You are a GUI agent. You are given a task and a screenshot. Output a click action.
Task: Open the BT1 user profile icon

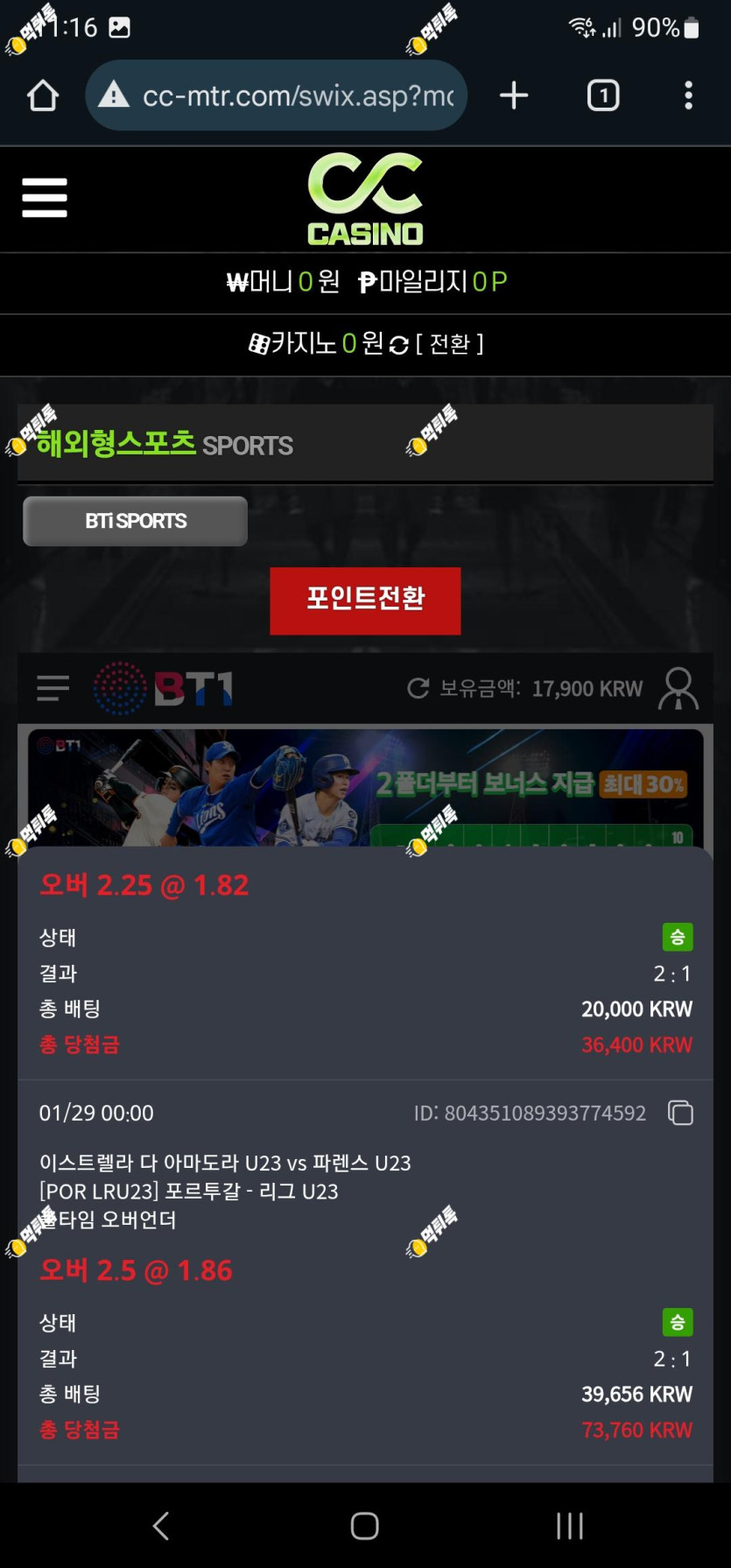(x=678, y=688)
